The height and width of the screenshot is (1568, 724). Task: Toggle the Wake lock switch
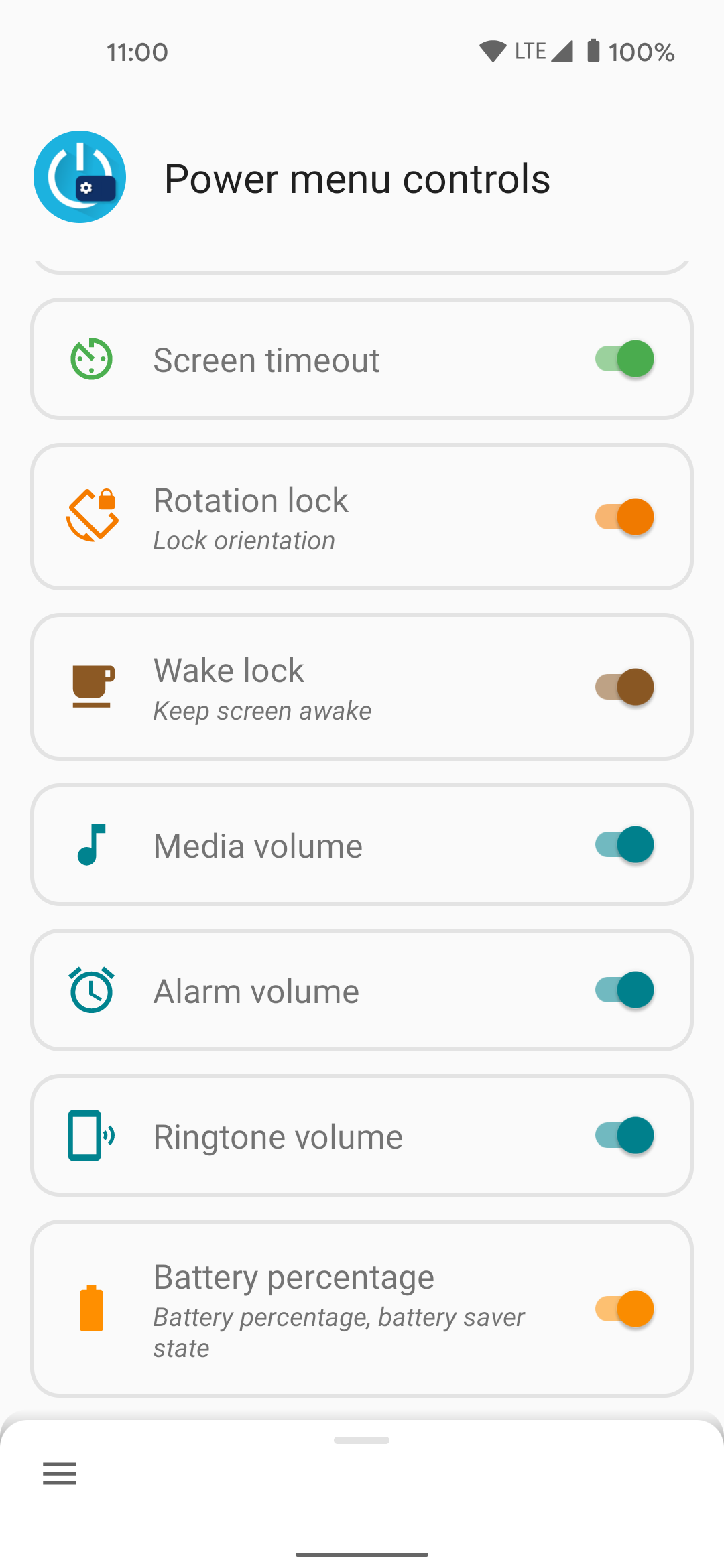625,687
